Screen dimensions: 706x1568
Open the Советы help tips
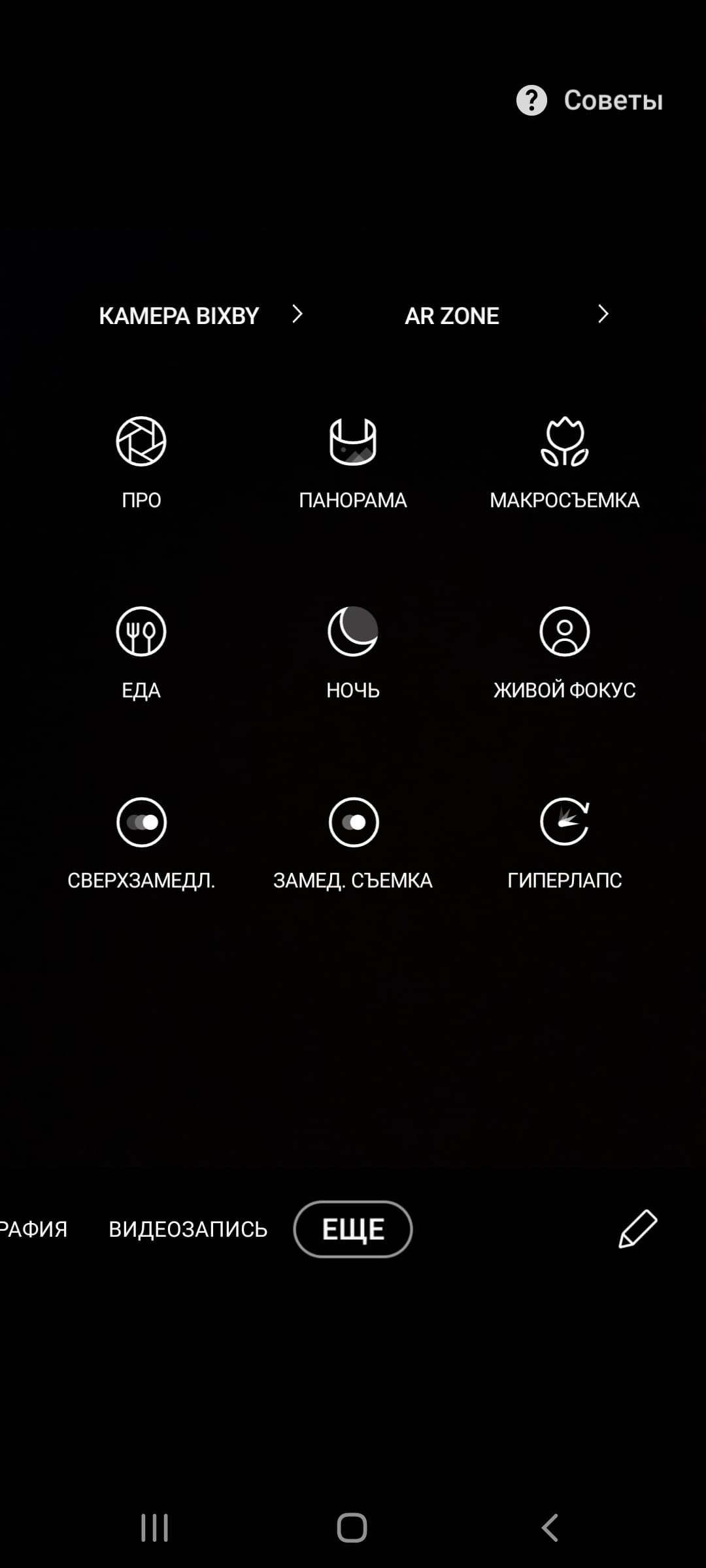[590, 101]
